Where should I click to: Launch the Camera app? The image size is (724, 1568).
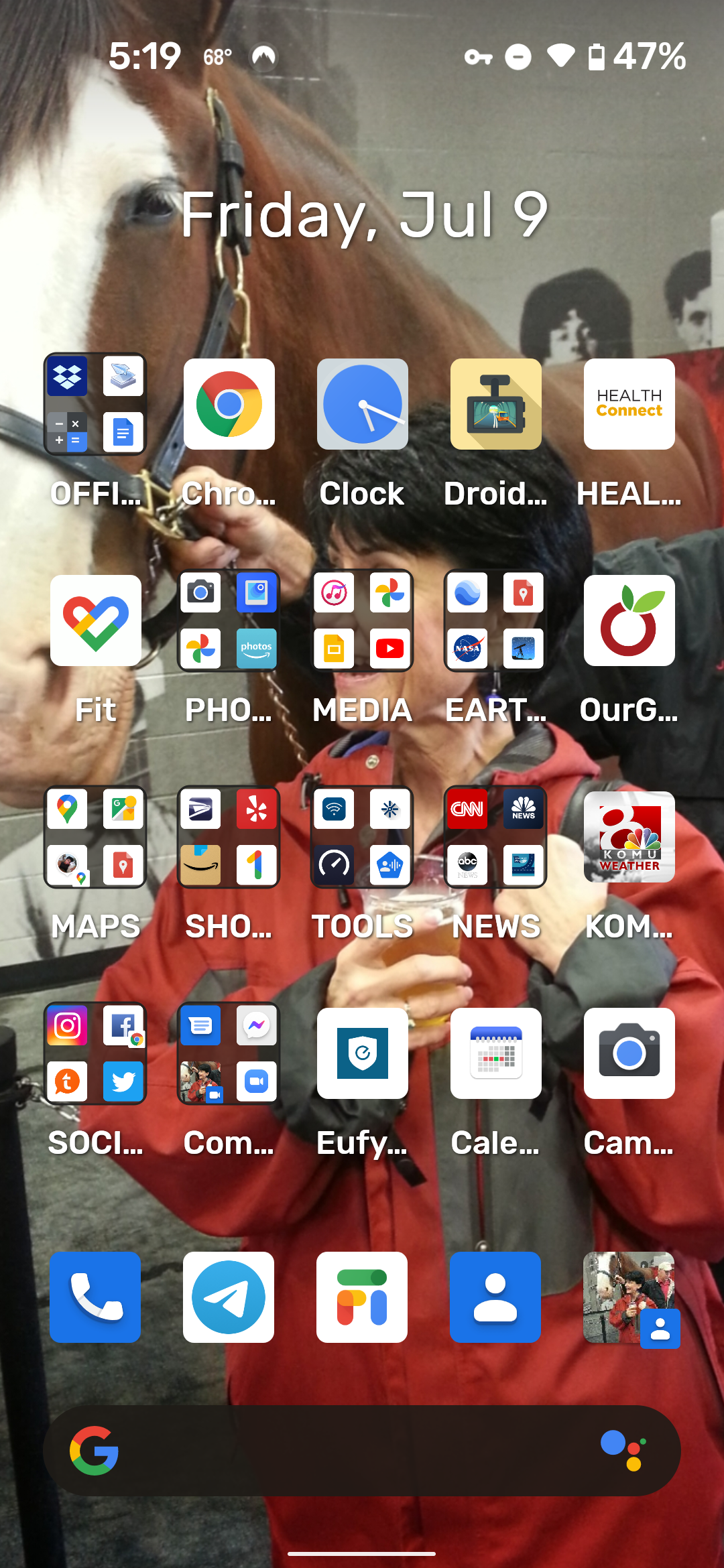(629, 1053)
